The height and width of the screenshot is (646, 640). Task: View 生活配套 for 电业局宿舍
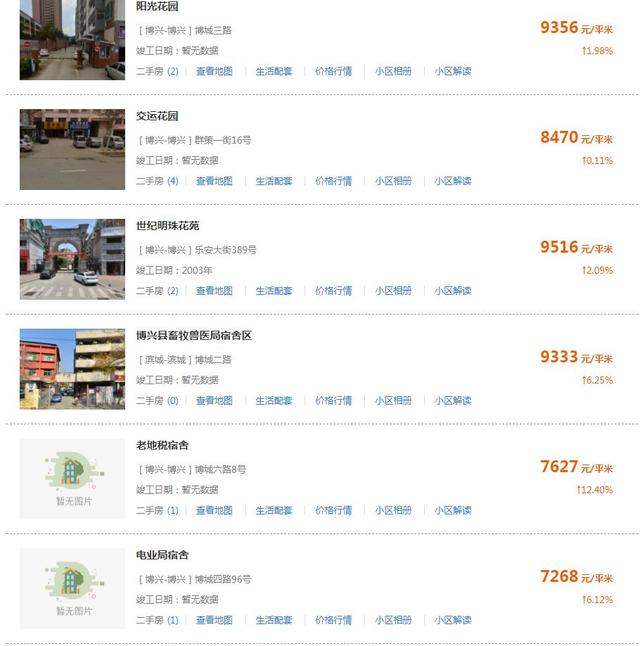(x=274, y=620)
